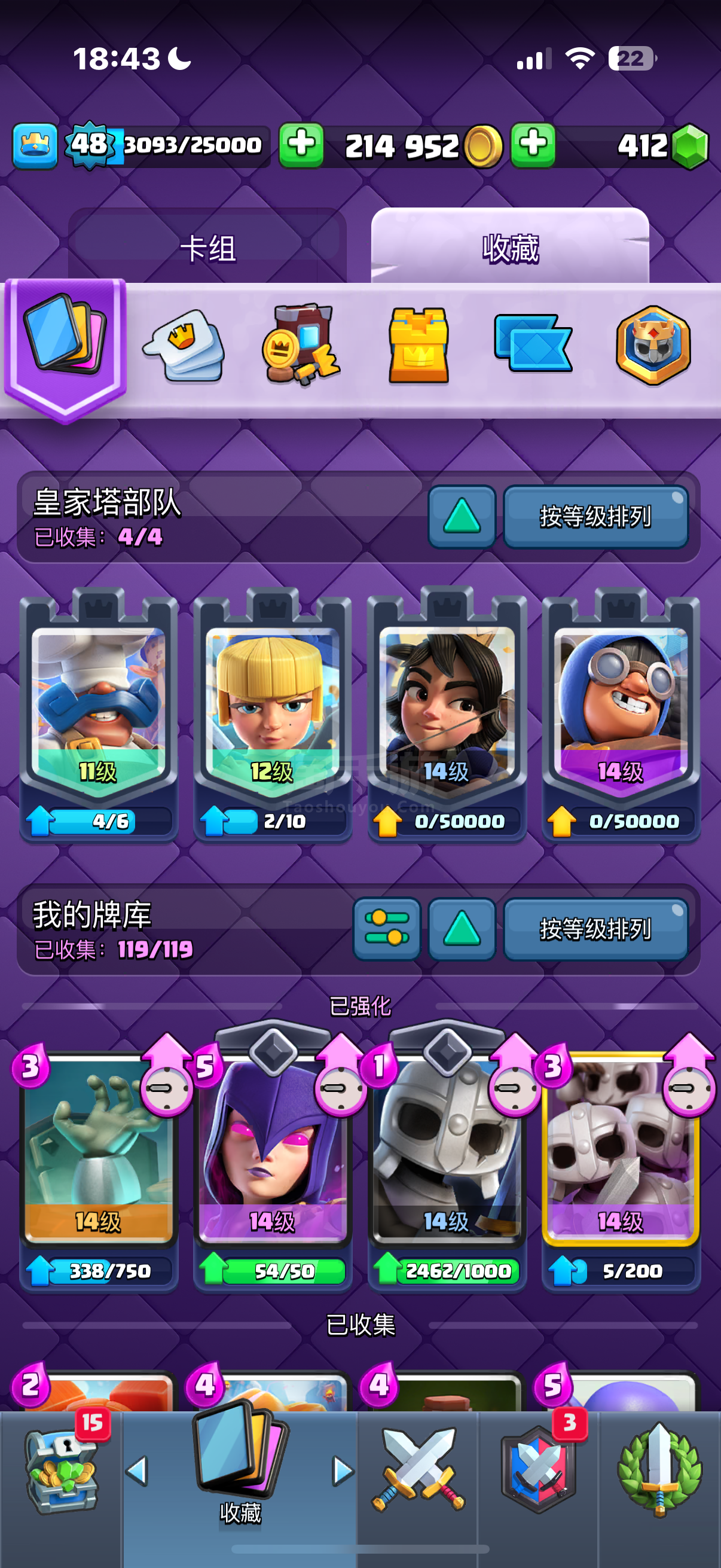Tap the green plus beside gold coins
721x1568 pixels.
[301, 145]
